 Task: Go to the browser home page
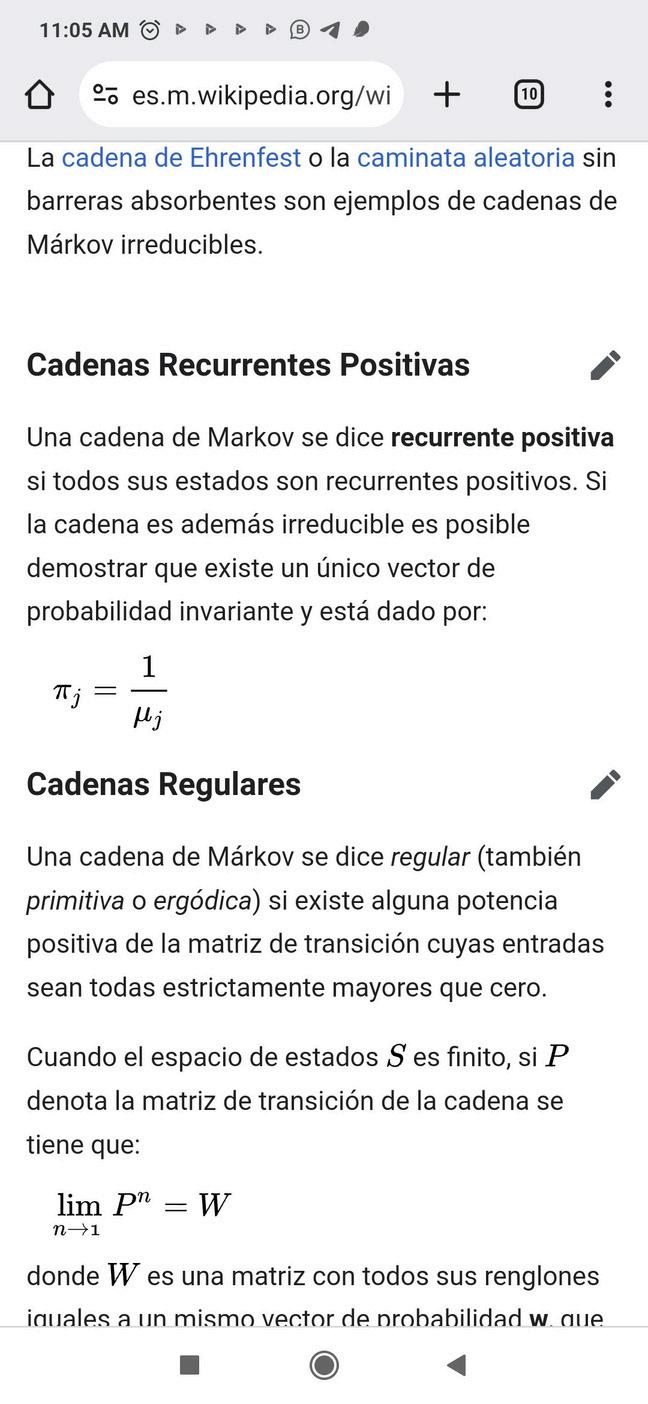point(39,95)
